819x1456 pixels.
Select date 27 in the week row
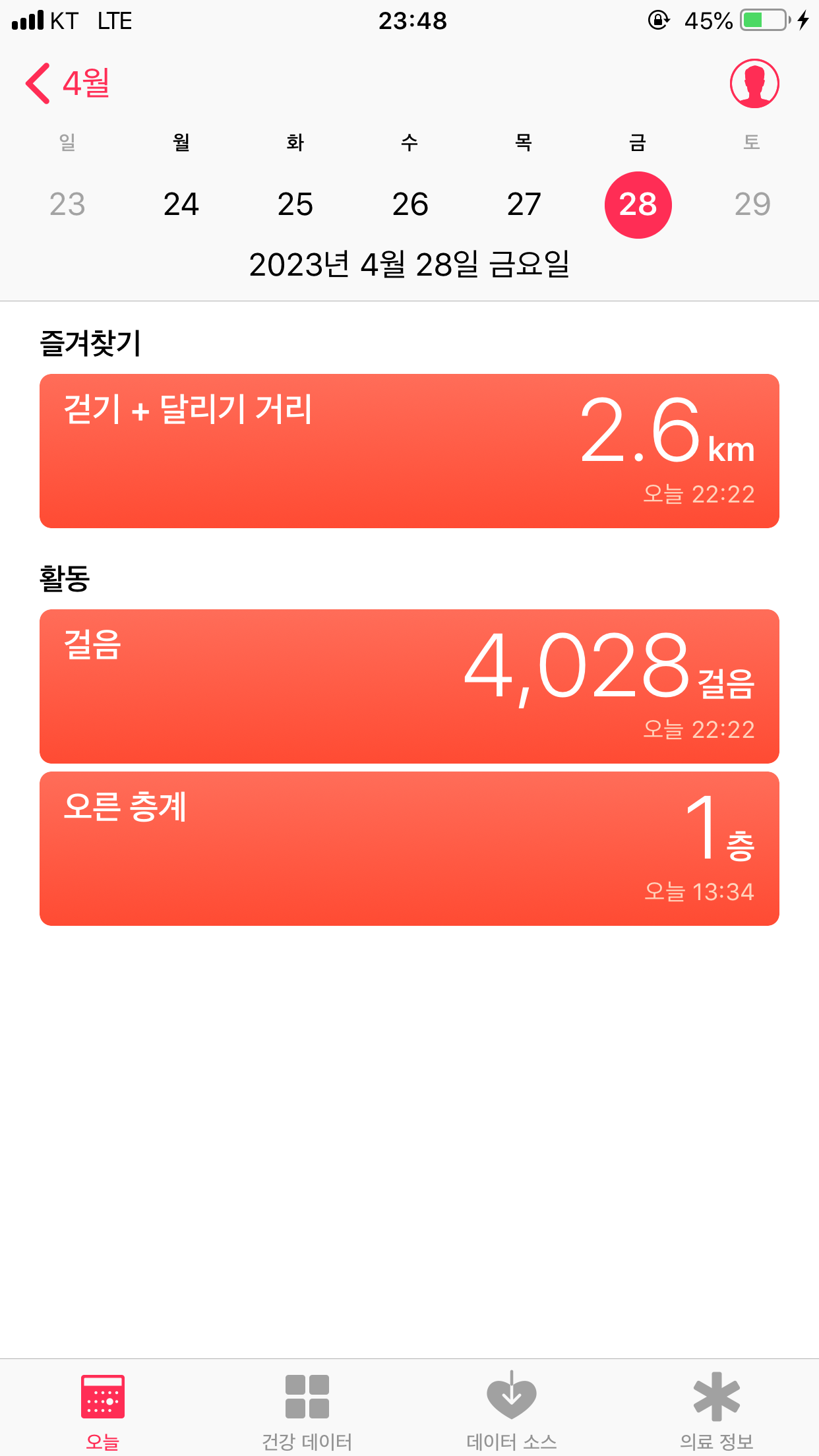524,204
